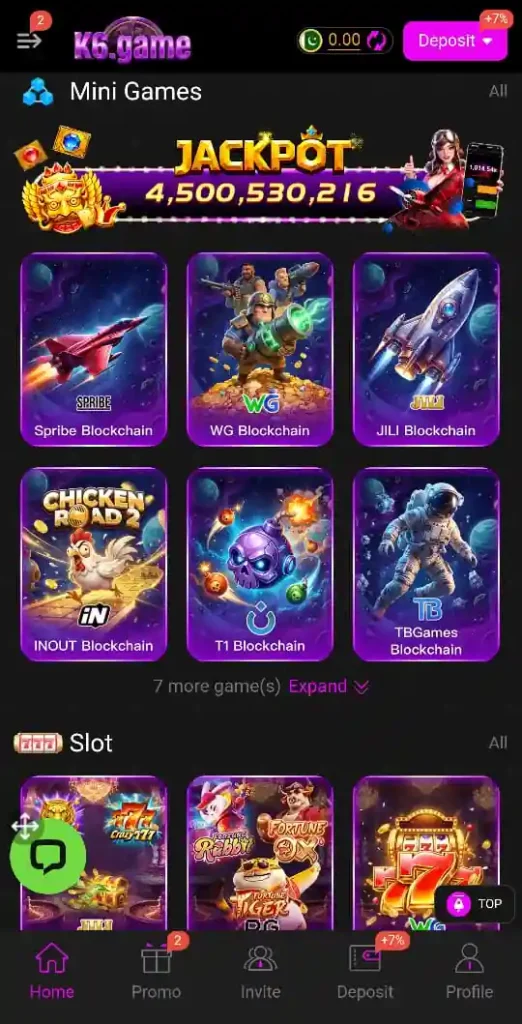
Task: Switch to the Promo tab
Action: pos(156,973)
